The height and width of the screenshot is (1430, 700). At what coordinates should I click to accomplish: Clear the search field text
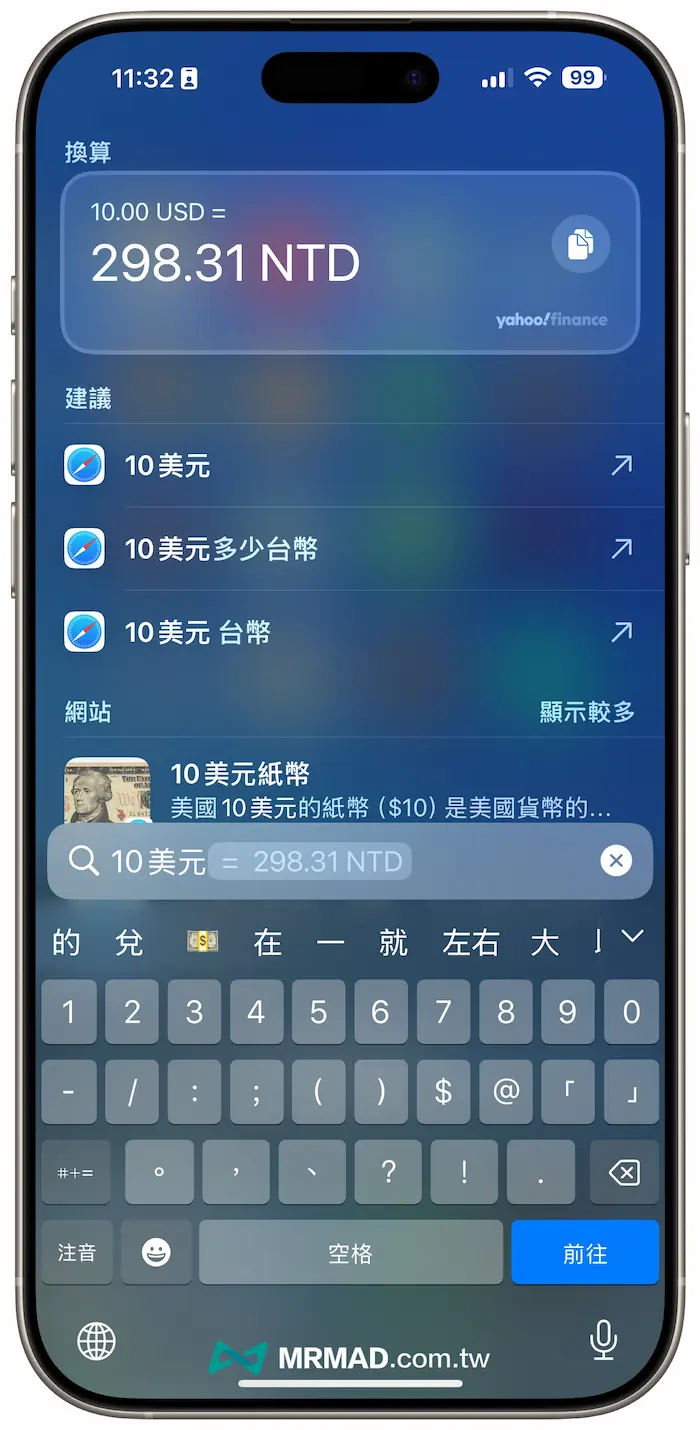pos(616,860)
